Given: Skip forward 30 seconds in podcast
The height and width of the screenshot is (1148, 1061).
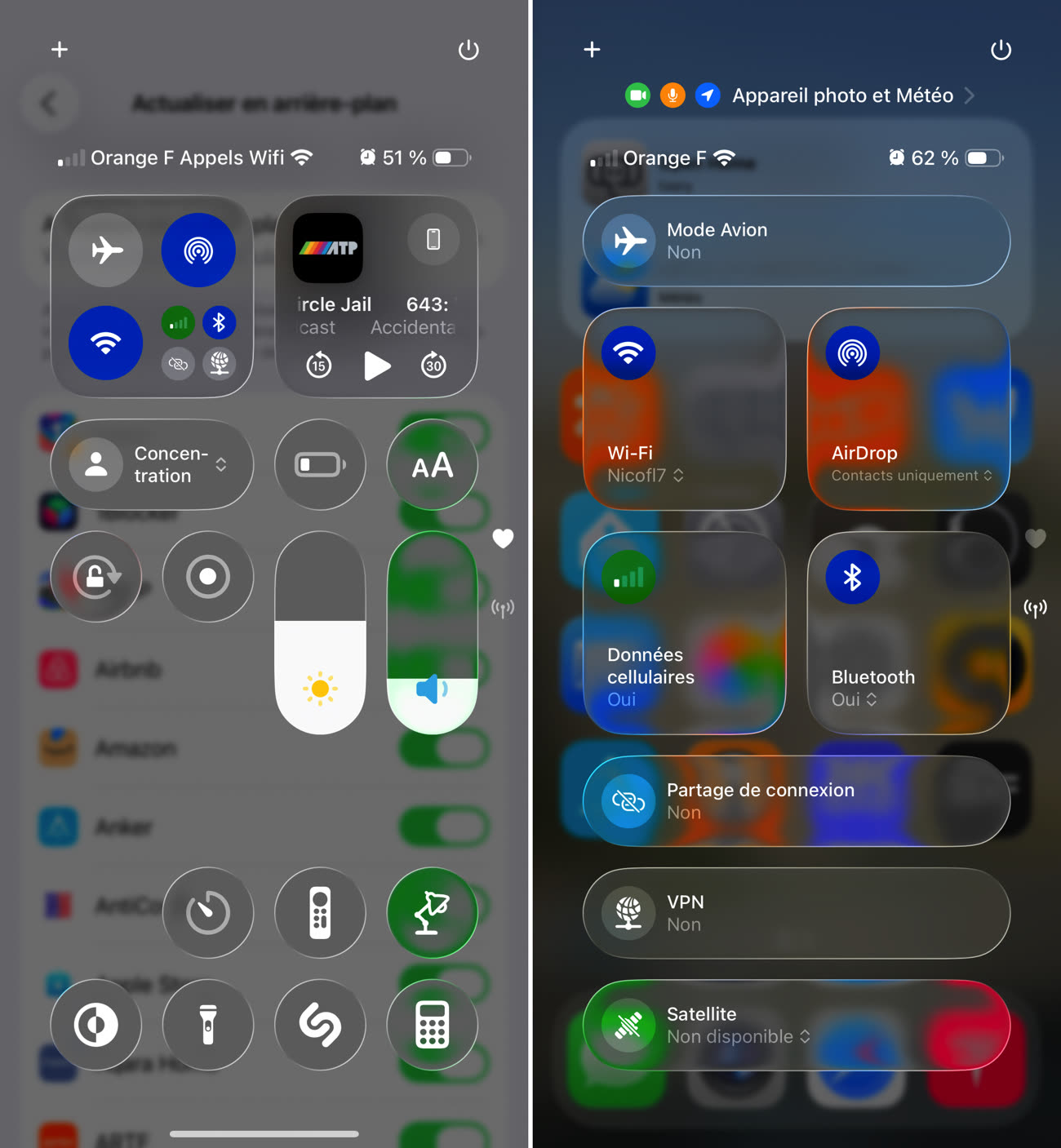Looking at the screenshot, I should (433, 366).
